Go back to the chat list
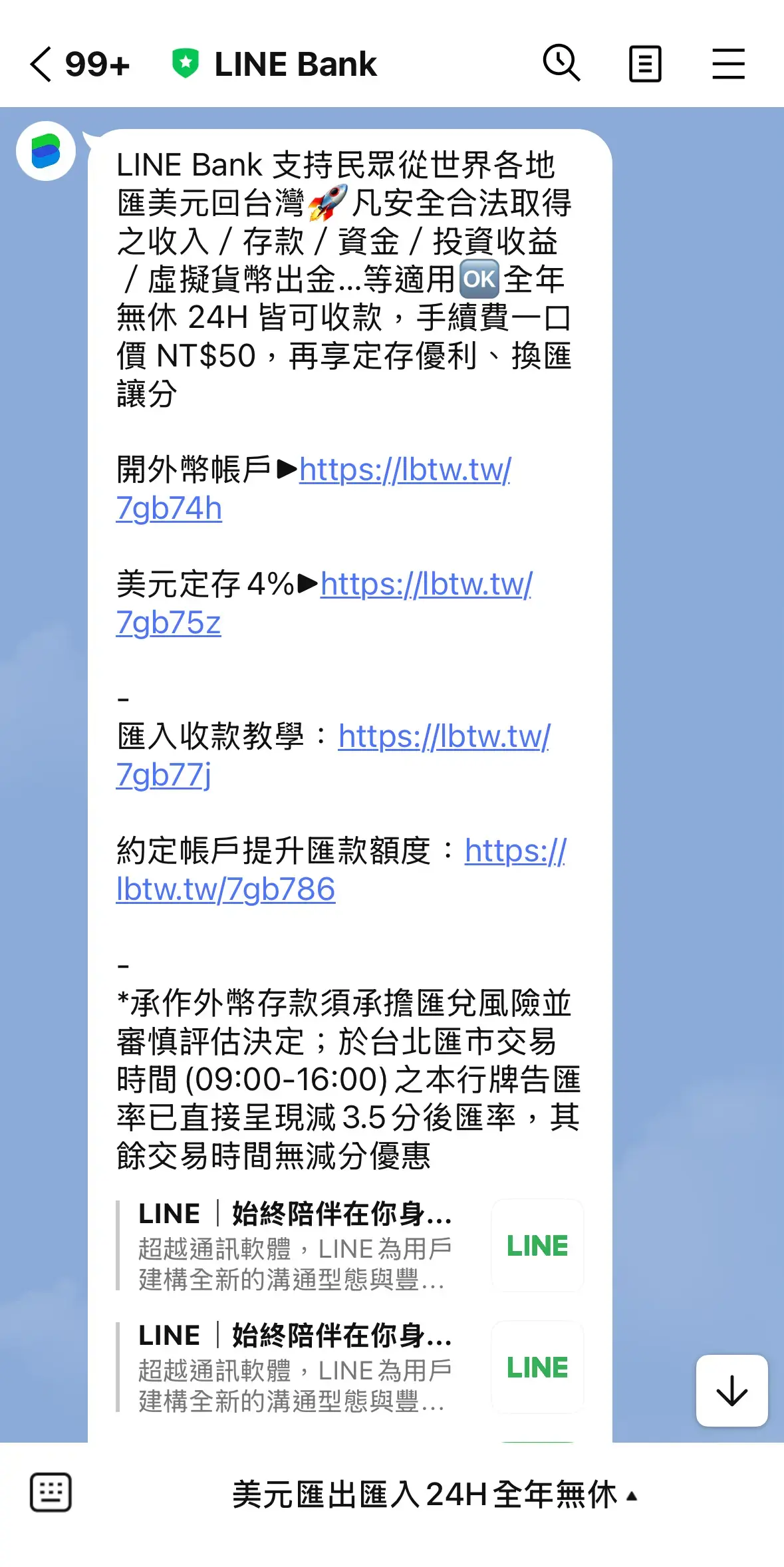 click(41, 65)
